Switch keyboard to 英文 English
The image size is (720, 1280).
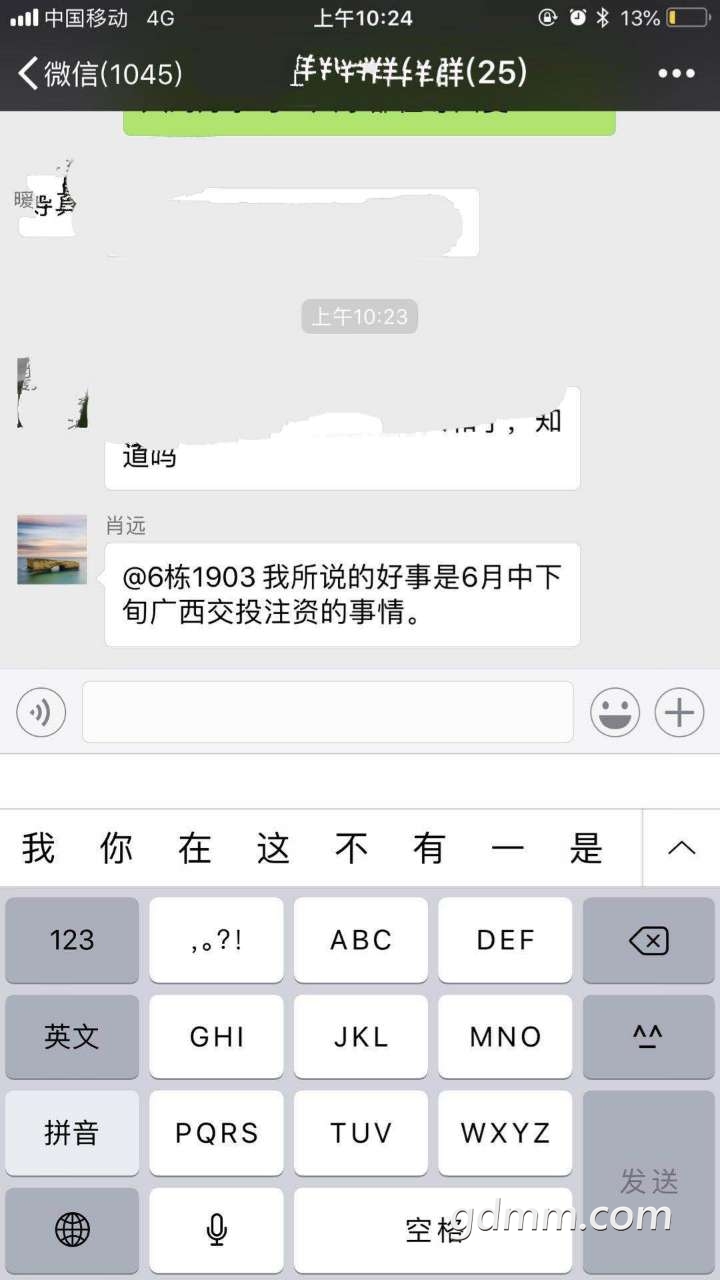click(x=72, y=1036)
